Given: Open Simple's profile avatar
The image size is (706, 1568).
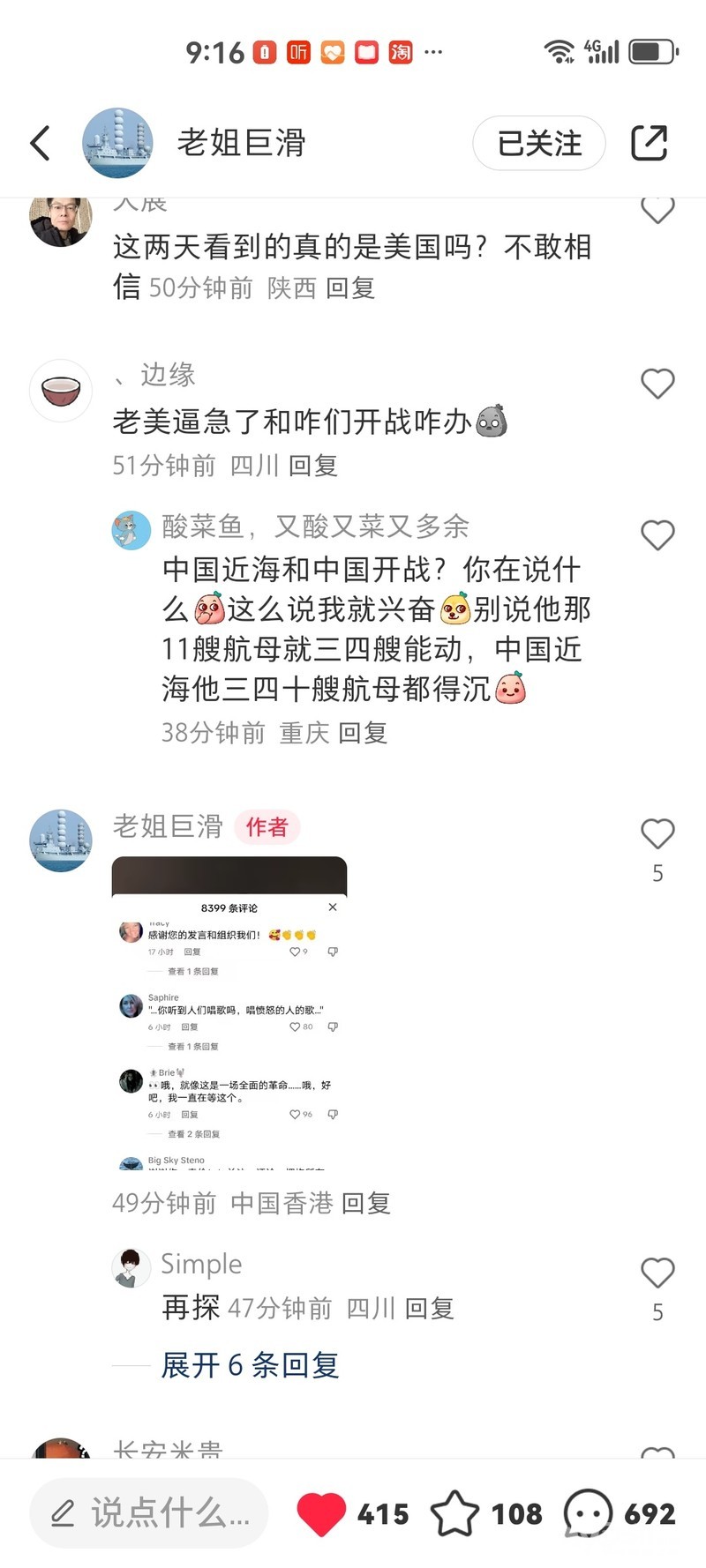Looking at the screenshot, I should point(131,1268).
